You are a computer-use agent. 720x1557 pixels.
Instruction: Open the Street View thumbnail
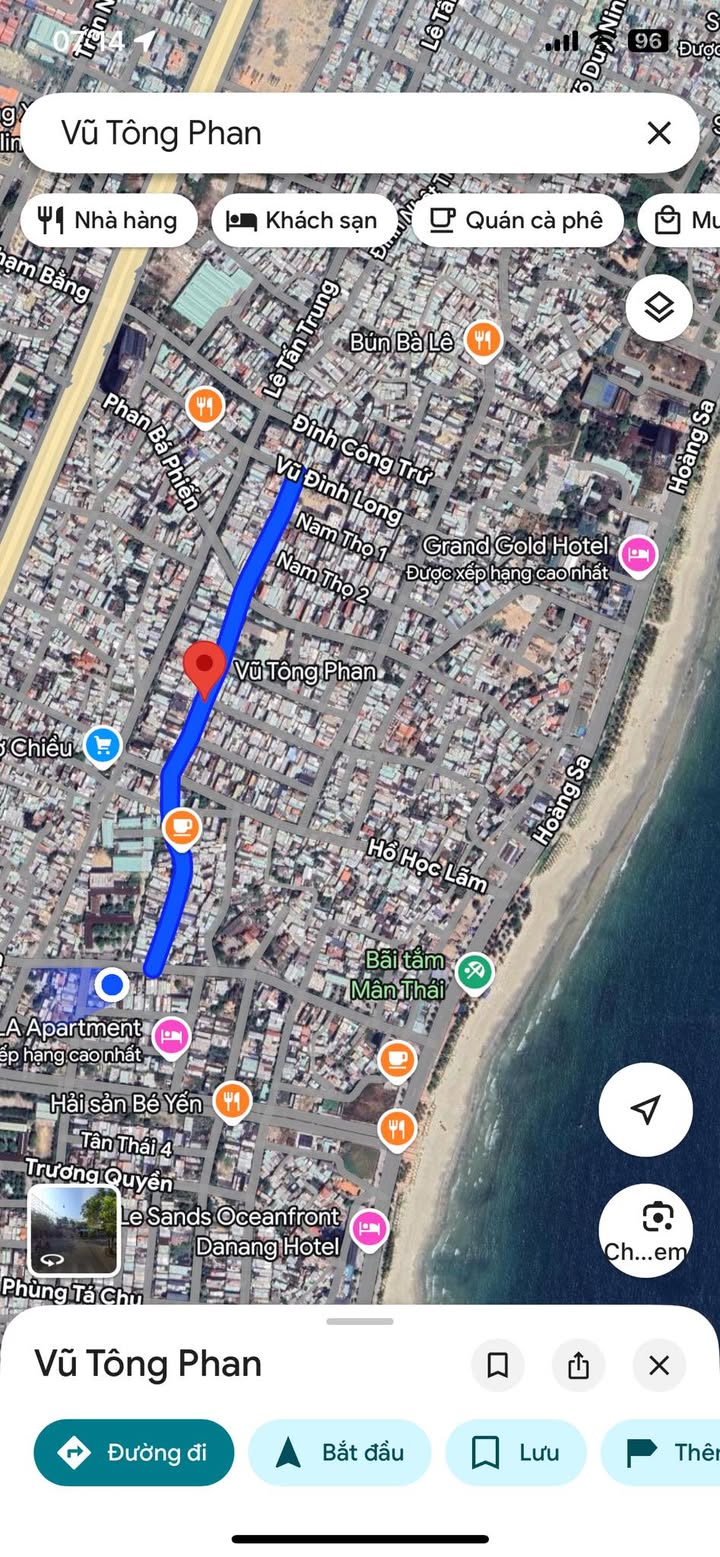click(73, 1230)
